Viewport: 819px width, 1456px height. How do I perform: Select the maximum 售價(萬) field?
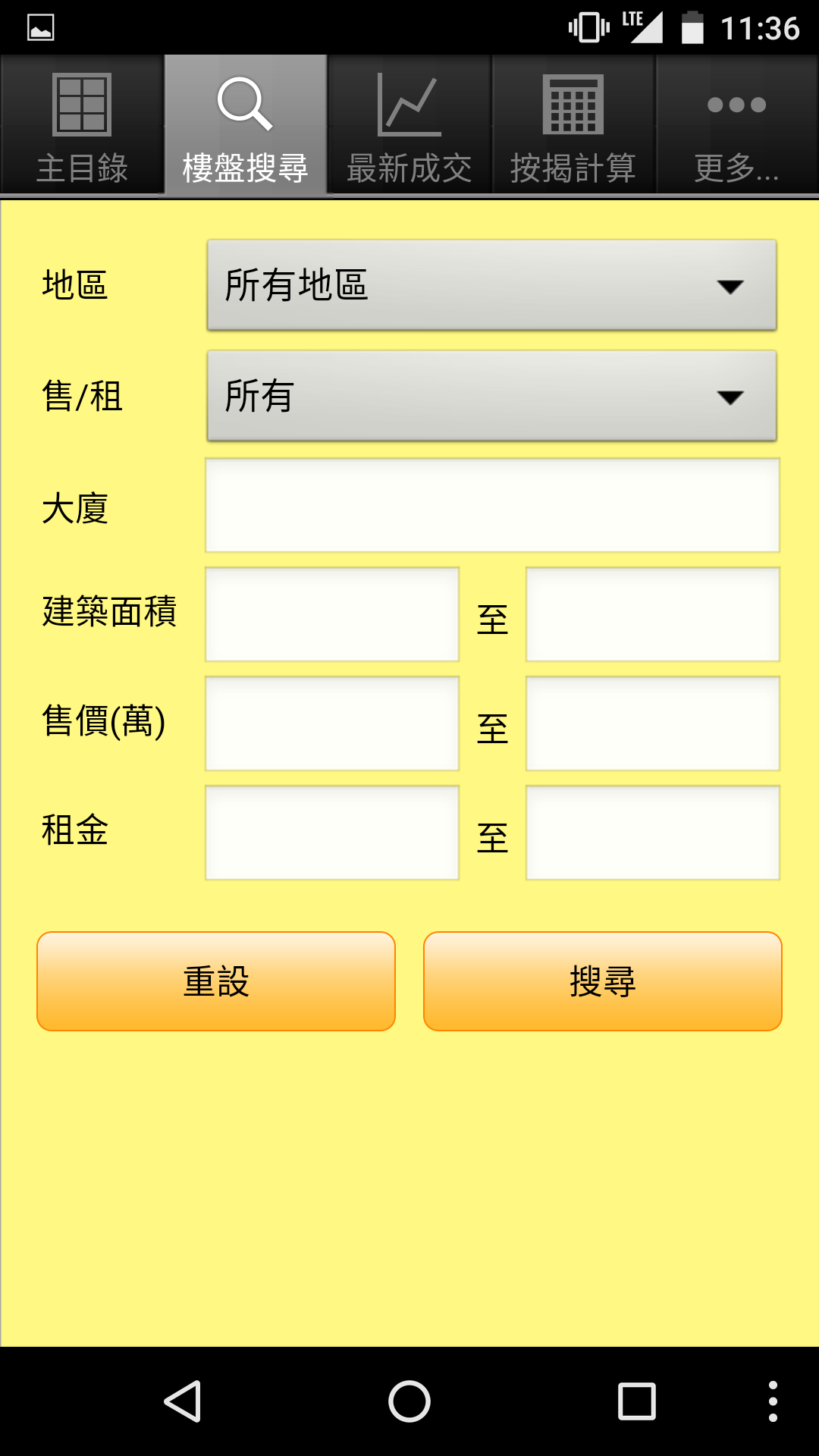tap(653, 723)
